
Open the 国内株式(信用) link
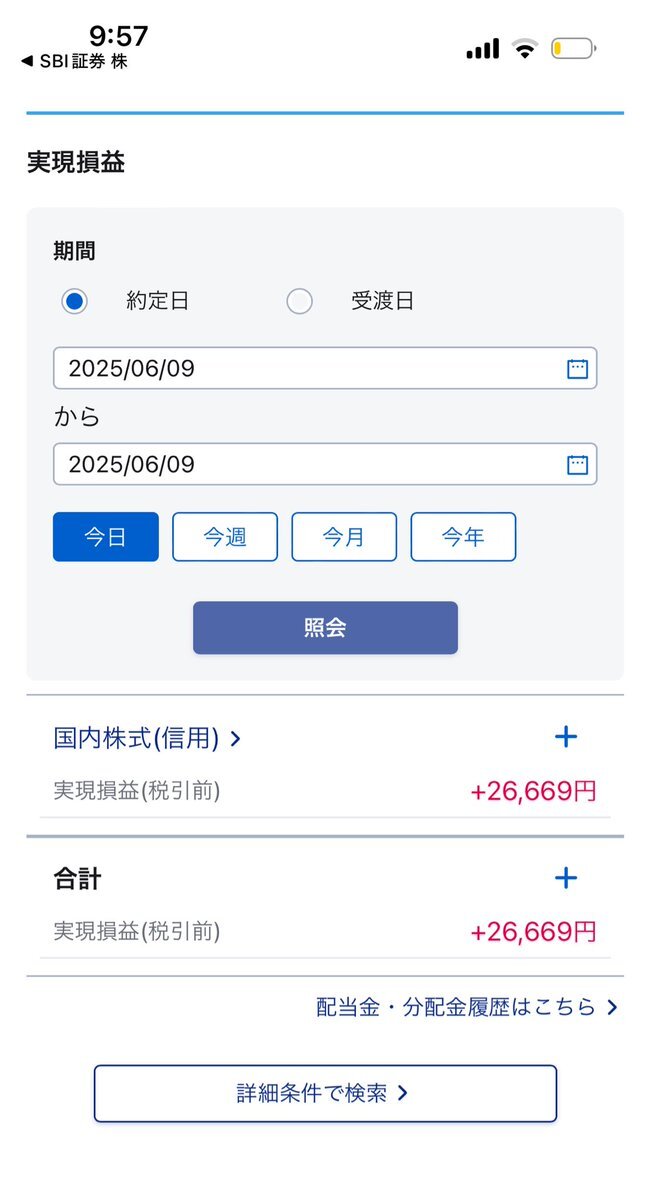148,738
